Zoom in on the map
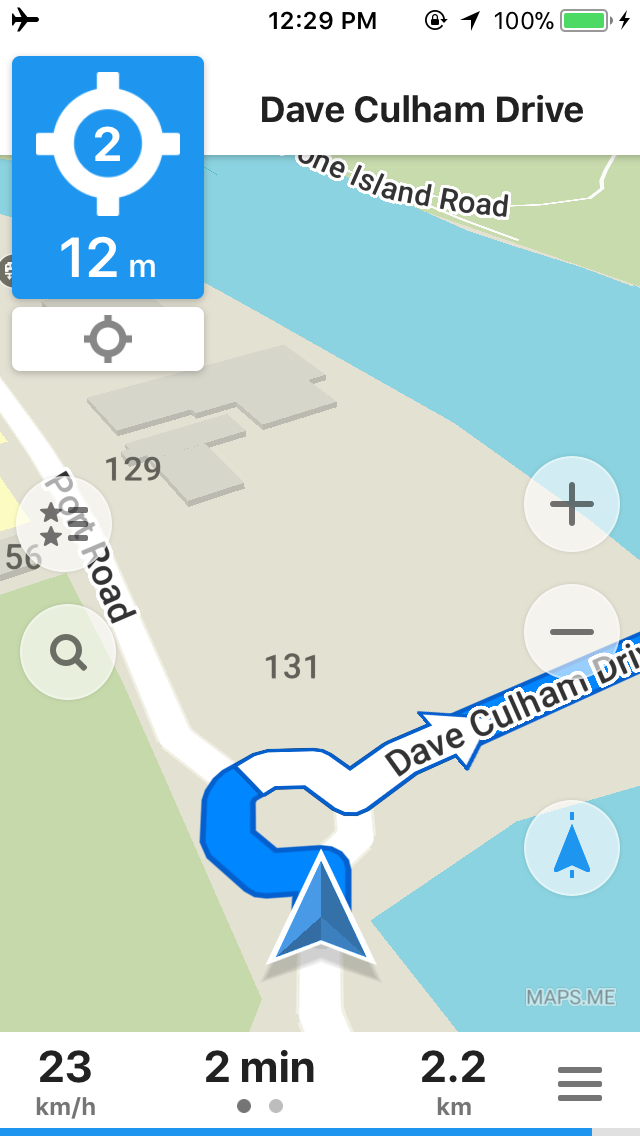 pyautogui.click(x=571, y=504)
